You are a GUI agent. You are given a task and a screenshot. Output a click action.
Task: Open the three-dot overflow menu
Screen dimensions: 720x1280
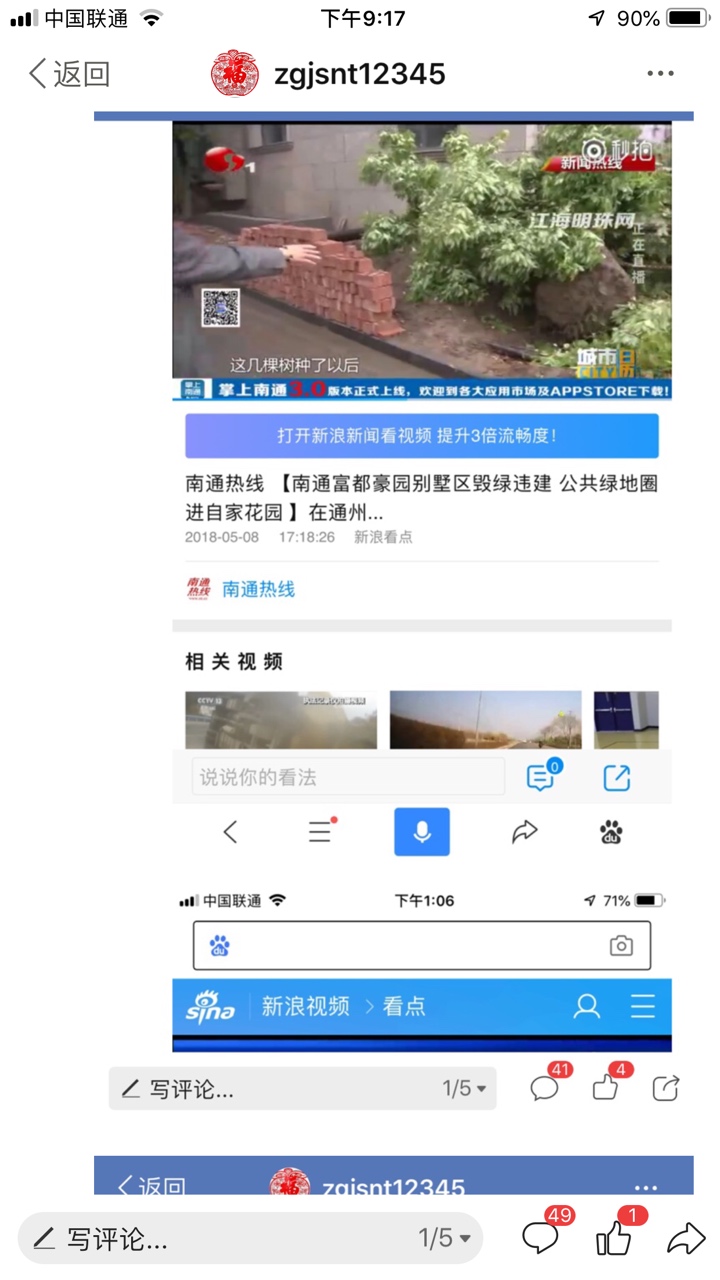660,74
